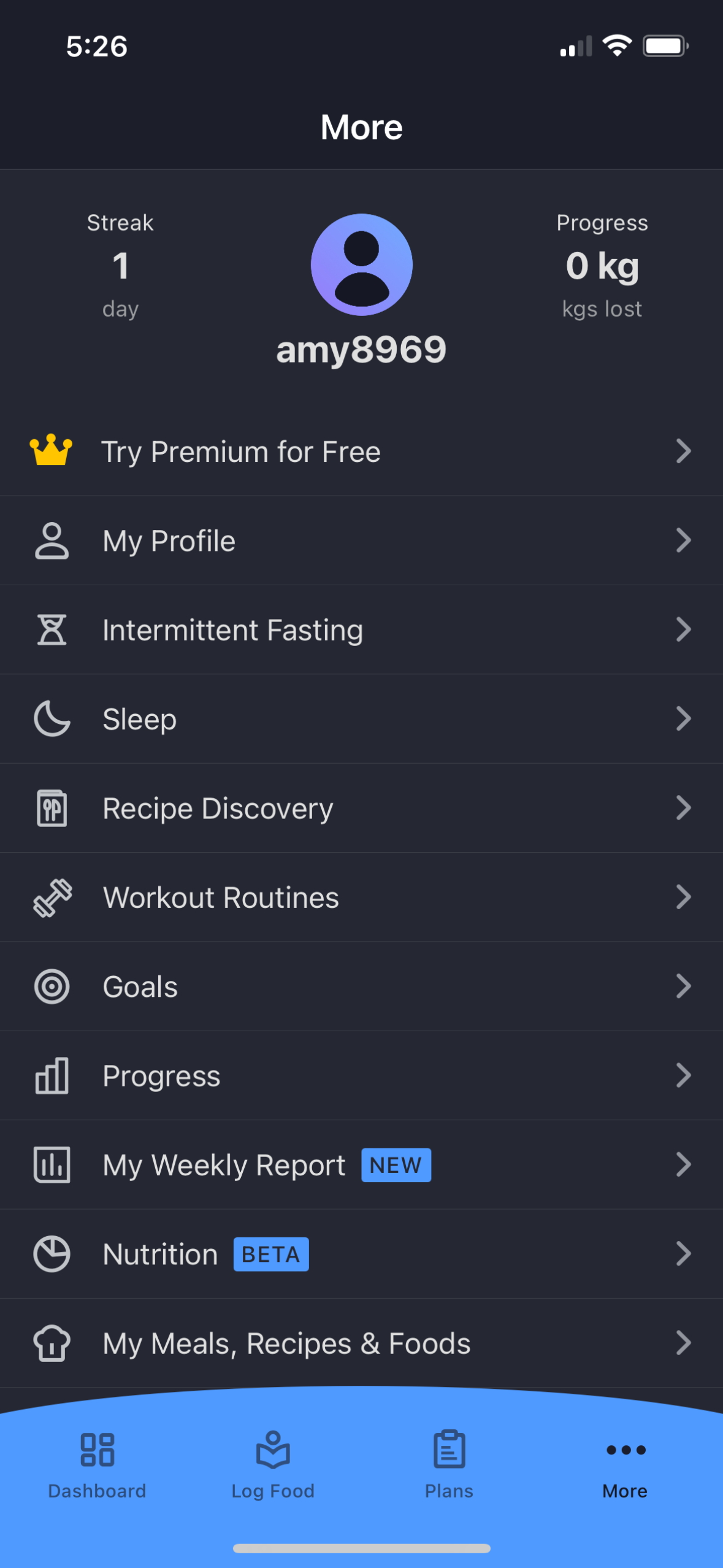Image resolution: width=723 pixels, height=1568 pixels.
Task: Expand the Sleep row chevron
Action: pos(684,718)
